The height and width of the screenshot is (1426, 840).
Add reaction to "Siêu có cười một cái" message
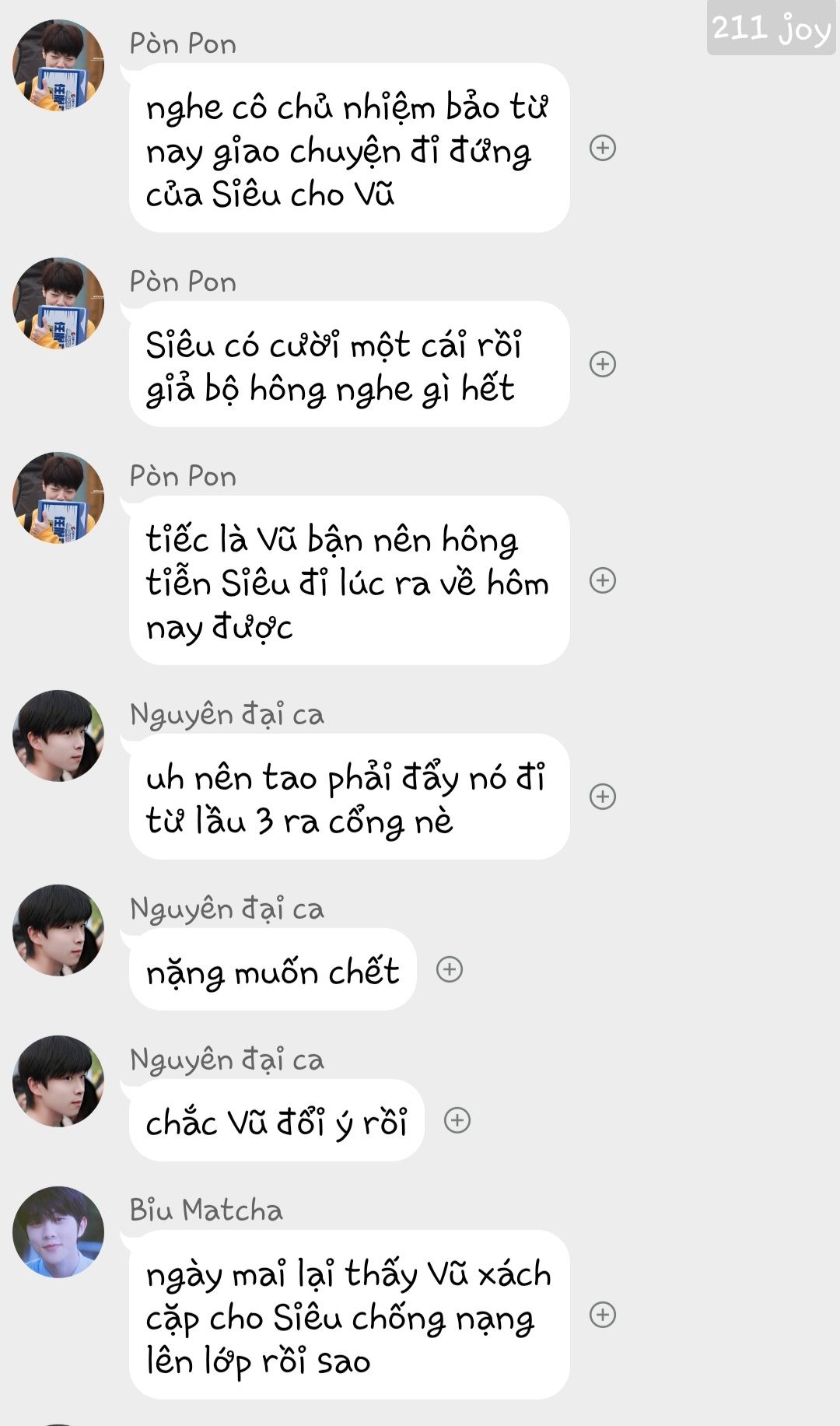point(603,364)
